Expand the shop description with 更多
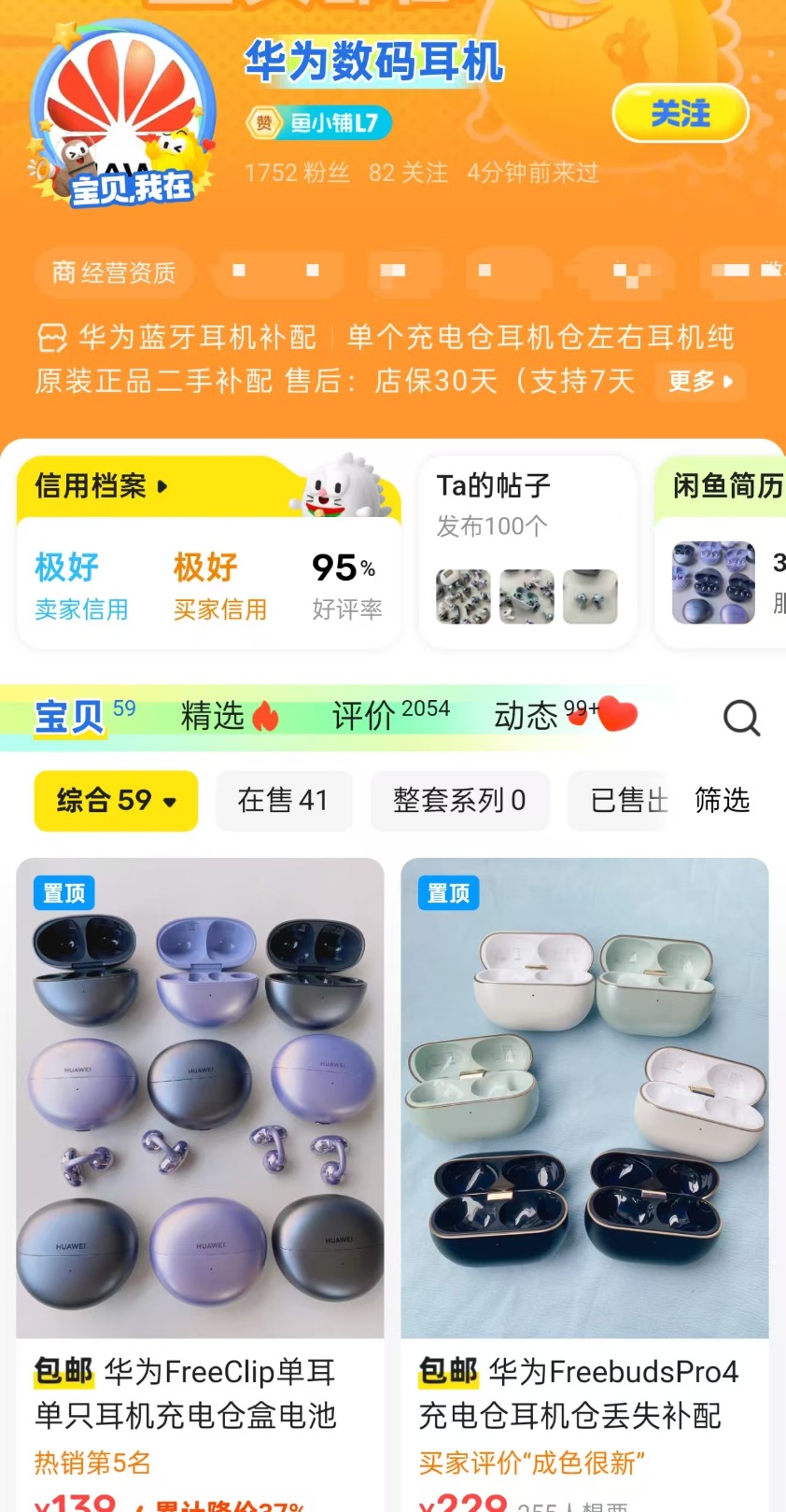The image size is (786, 1512). pos(700,381)
